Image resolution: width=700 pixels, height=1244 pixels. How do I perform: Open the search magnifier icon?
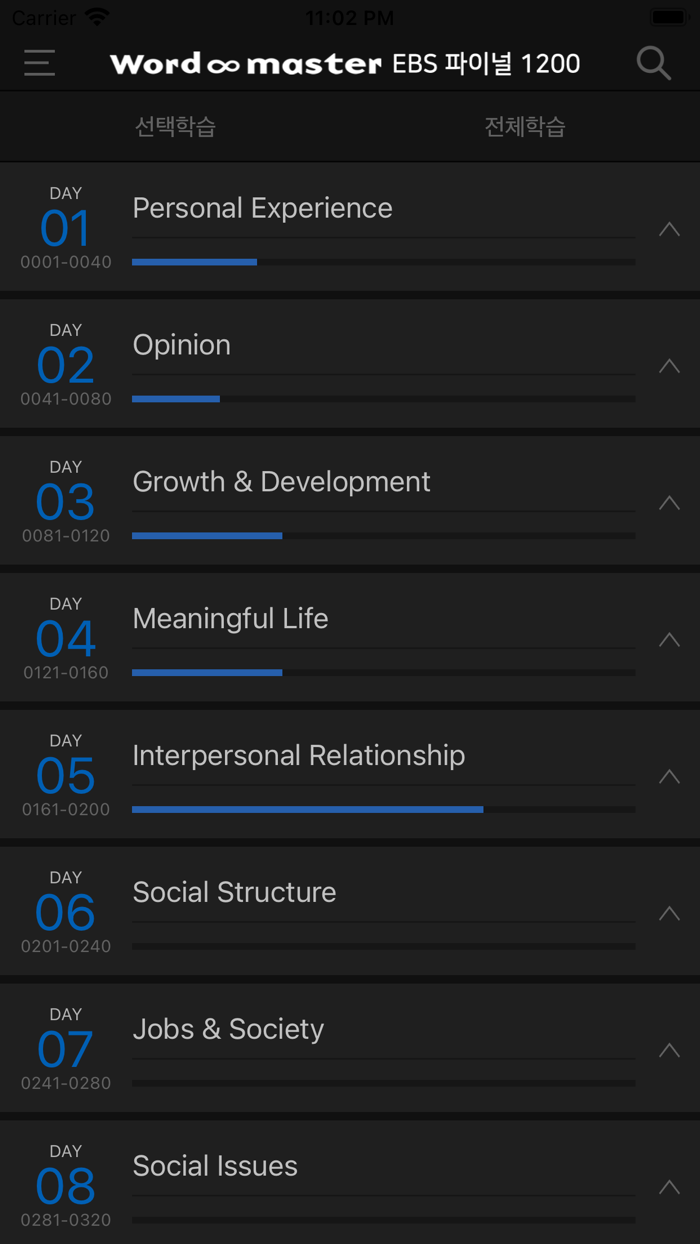(653, 63)
